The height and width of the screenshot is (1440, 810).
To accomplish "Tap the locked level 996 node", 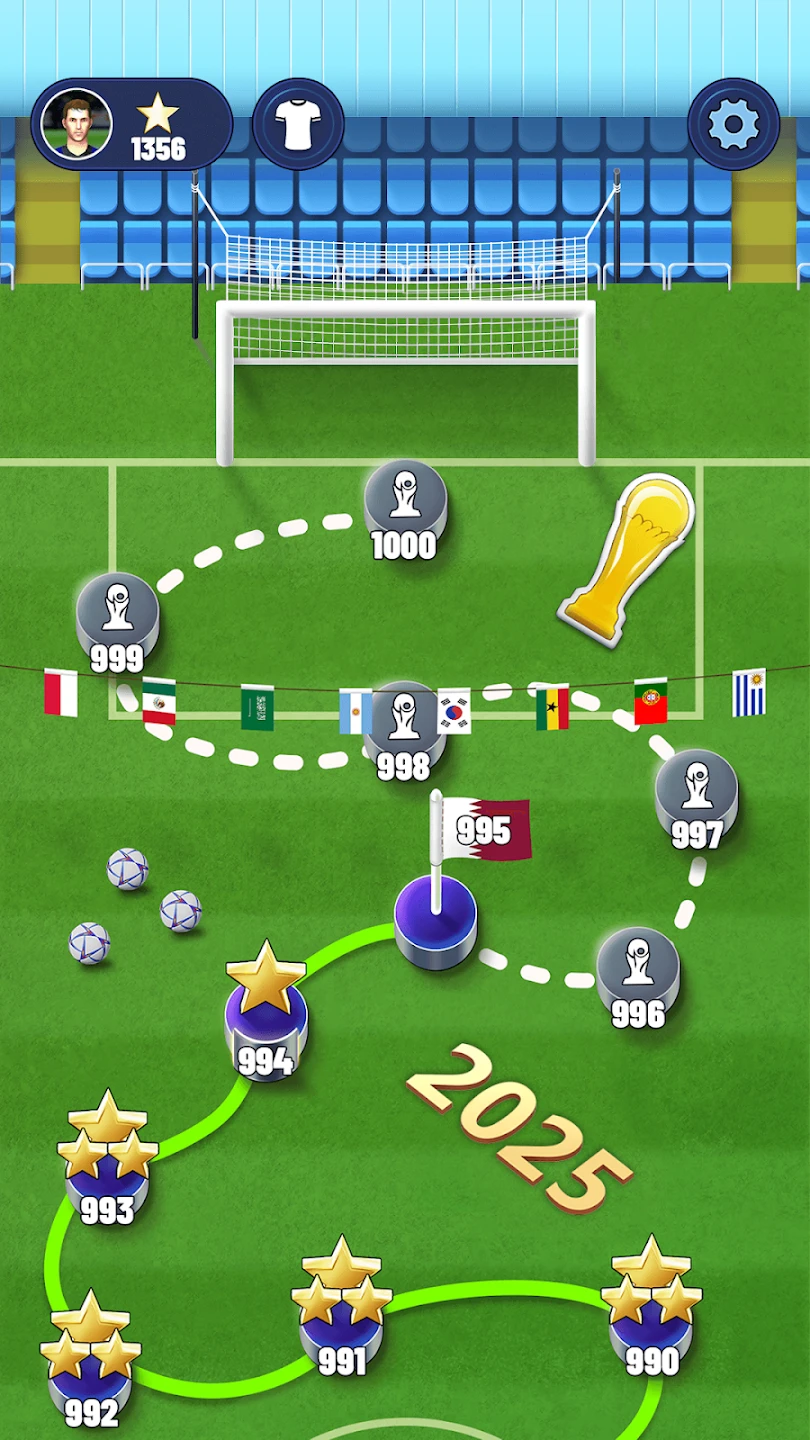I will click(x=638, y=978).
